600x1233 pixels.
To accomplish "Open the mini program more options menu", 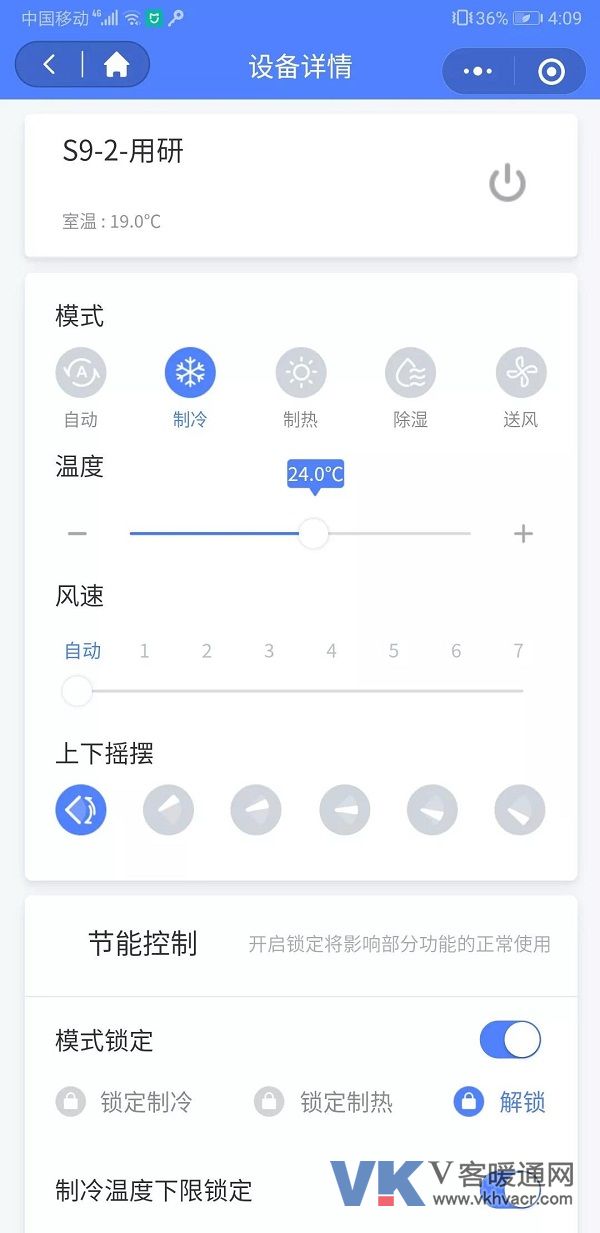I will [x=478, y=71].
